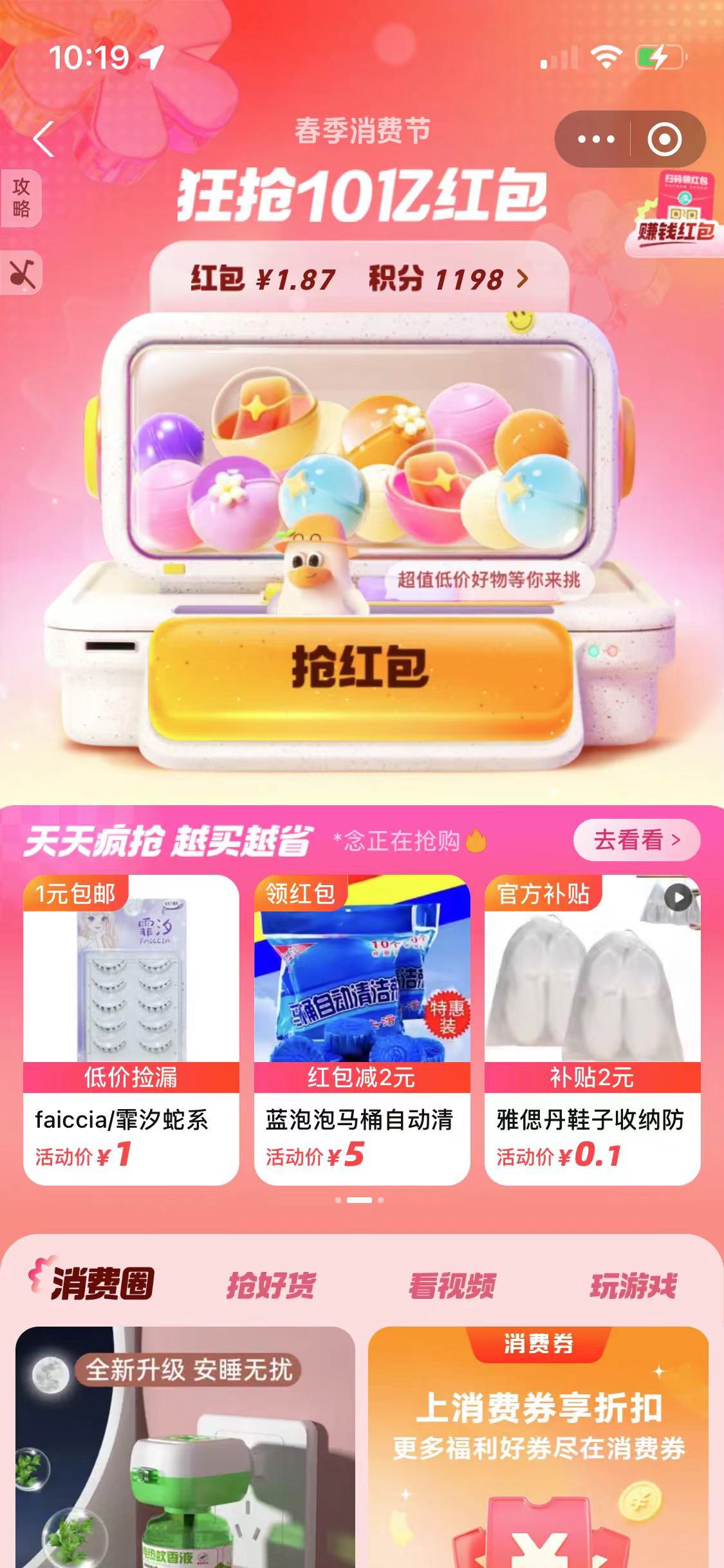
Task: Open the 攻略 strategy guide
Action: point(21,198)
